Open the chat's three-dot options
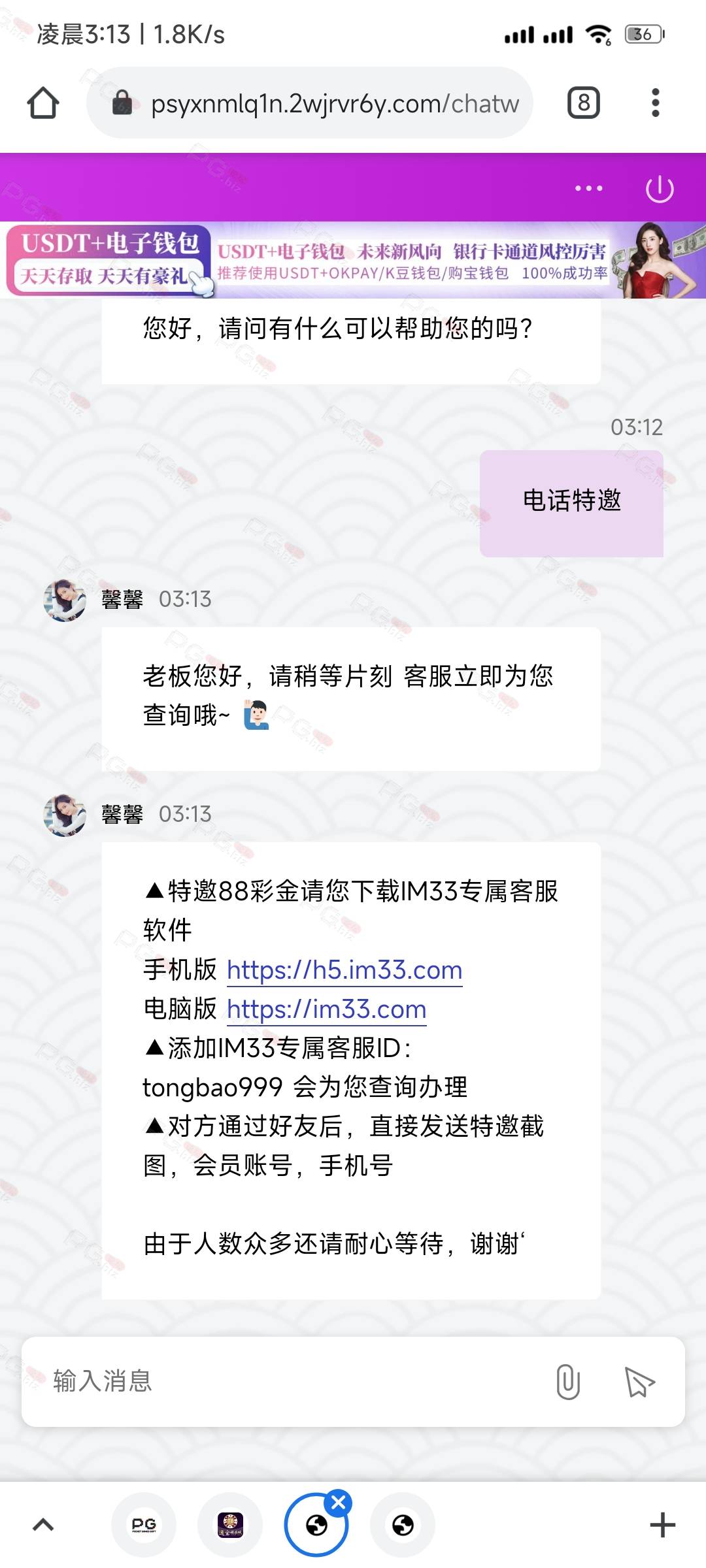Image resolution: width=706 pixels, height=1568 pixels. pos(588,188)
